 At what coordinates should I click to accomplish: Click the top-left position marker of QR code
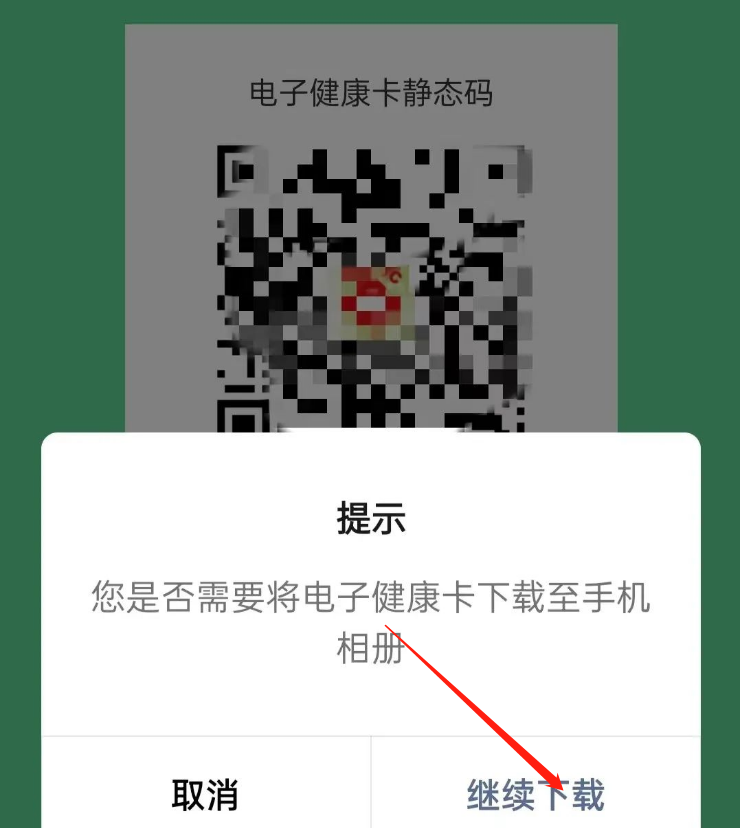[x=235, y=170]
